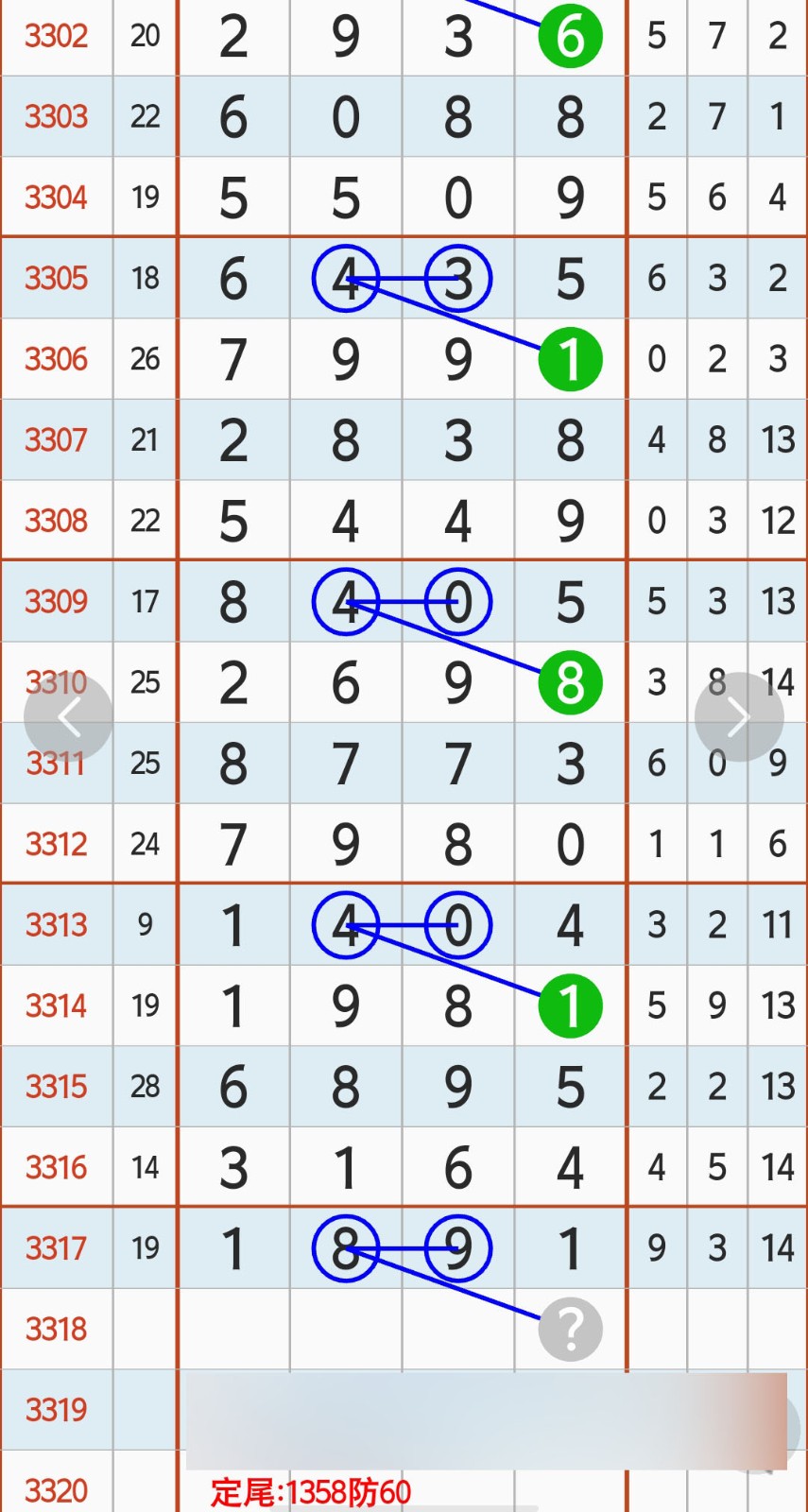Go to the previous image with left arrow
Screen dimensions: 808x1512
[x=68, y=717]
